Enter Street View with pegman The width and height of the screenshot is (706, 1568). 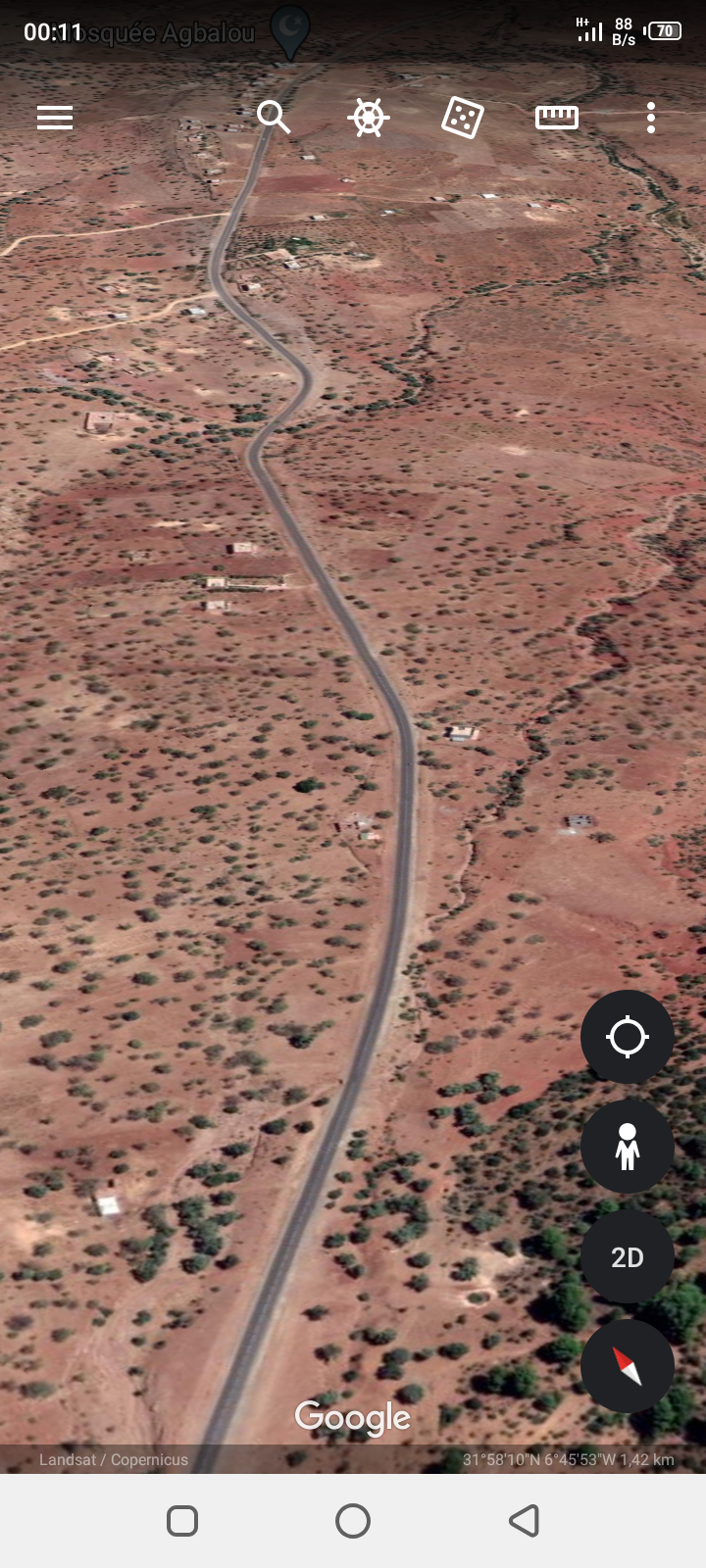tap(627, 1147)
